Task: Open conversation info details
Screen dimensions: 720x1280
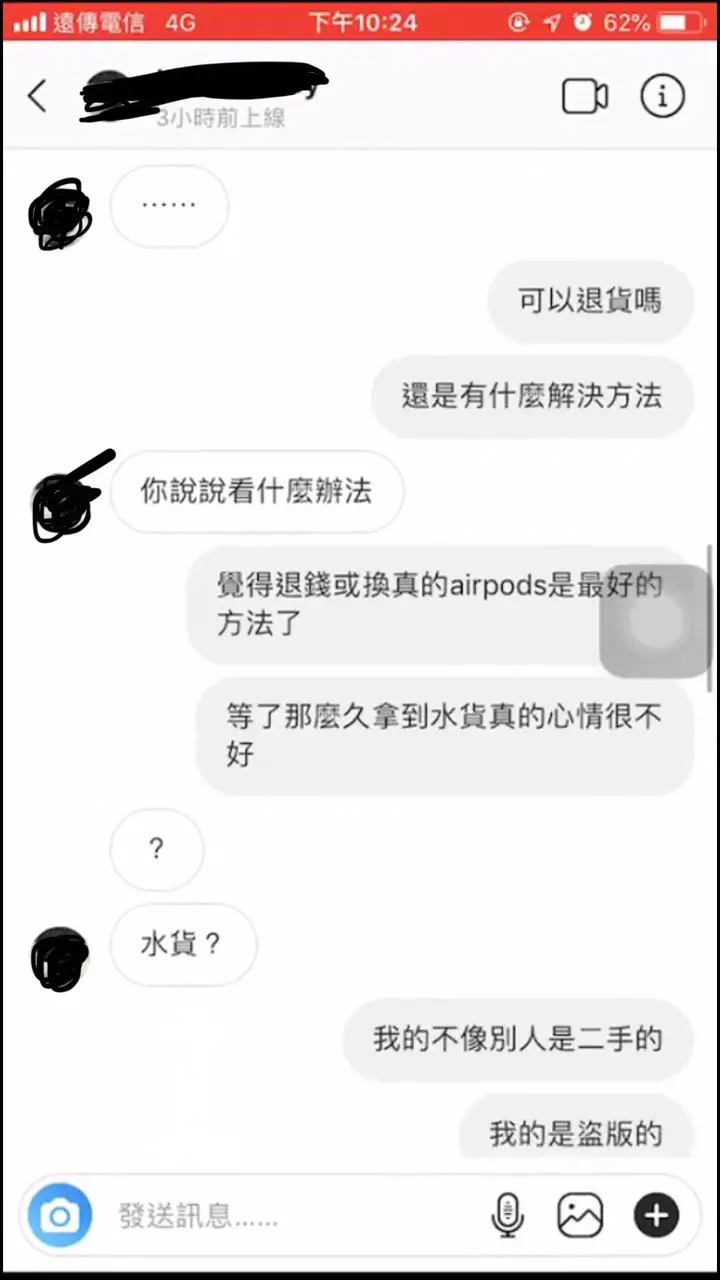Action: pyautogui.click(x=662, y=97)
